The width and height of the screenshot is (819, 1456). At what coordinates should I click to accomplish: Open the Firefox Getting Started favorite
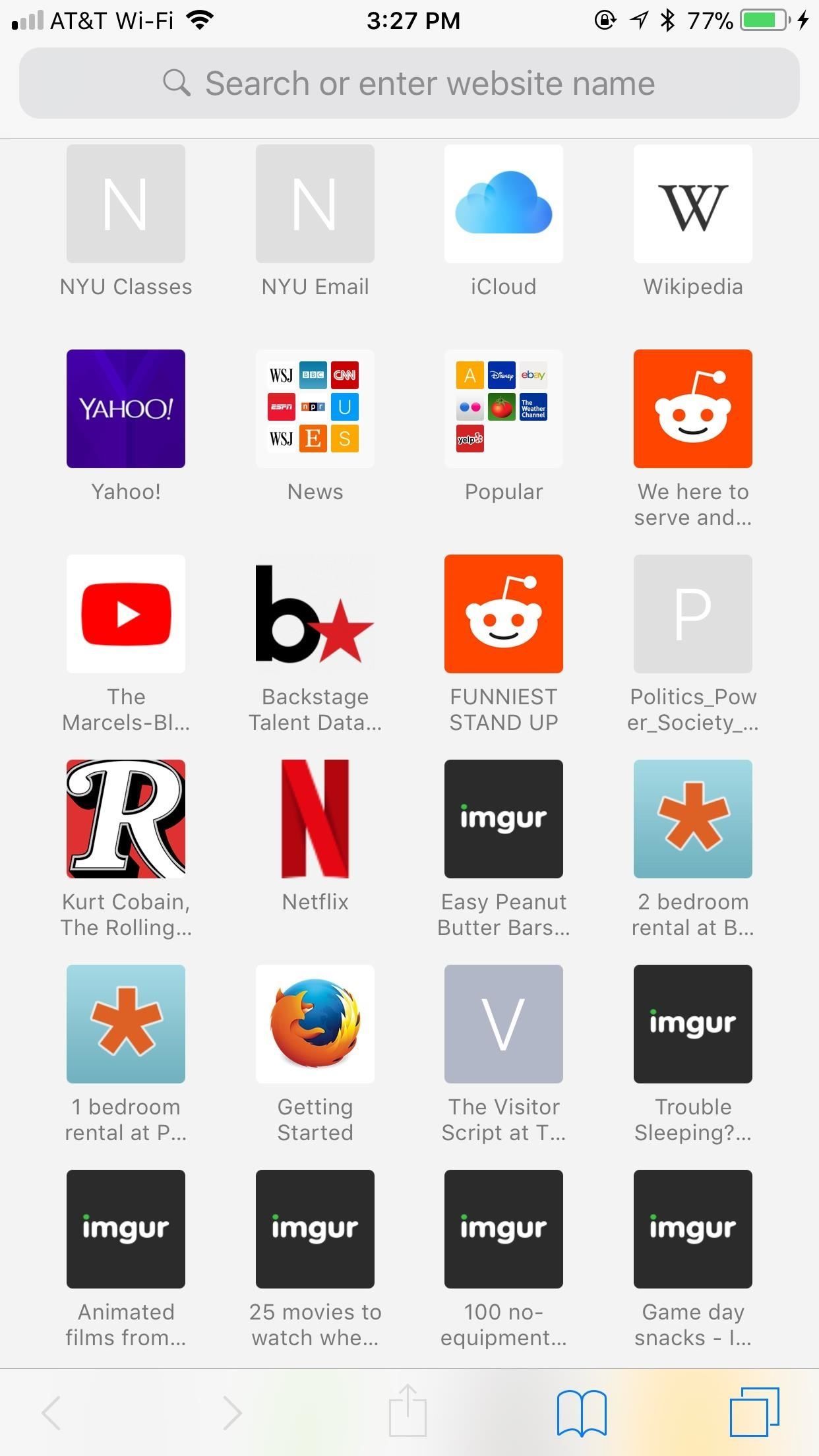315,1024
